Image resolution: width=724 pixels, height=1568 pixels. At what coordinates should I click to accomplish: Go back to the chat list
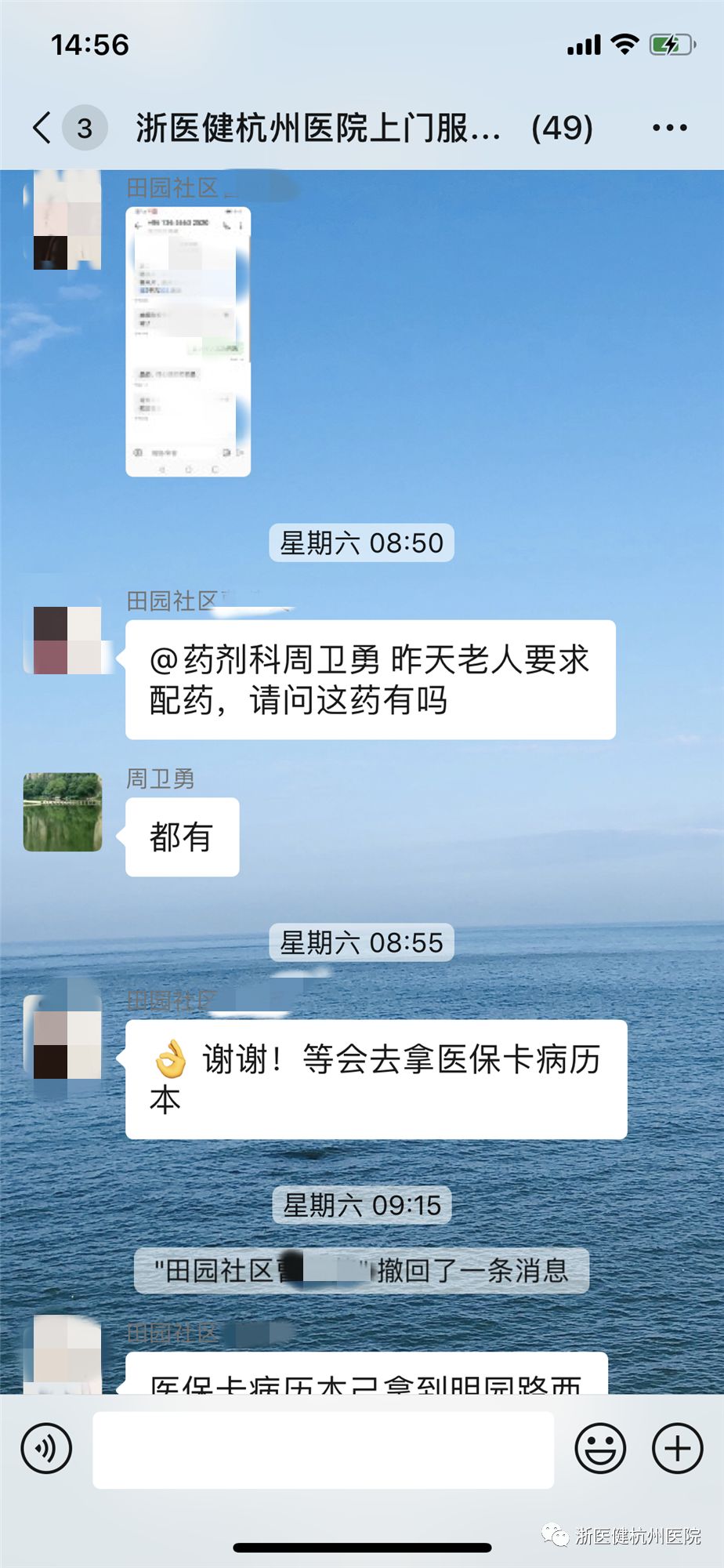(43, 128)
